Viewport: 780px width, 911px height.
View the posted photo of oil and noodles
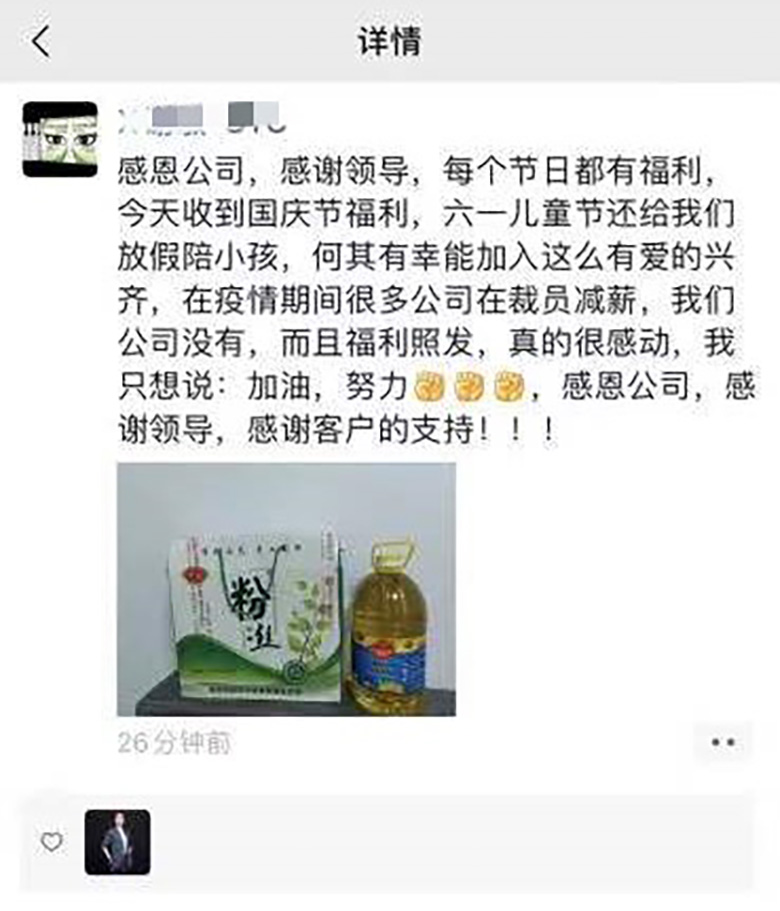(286, 589)
